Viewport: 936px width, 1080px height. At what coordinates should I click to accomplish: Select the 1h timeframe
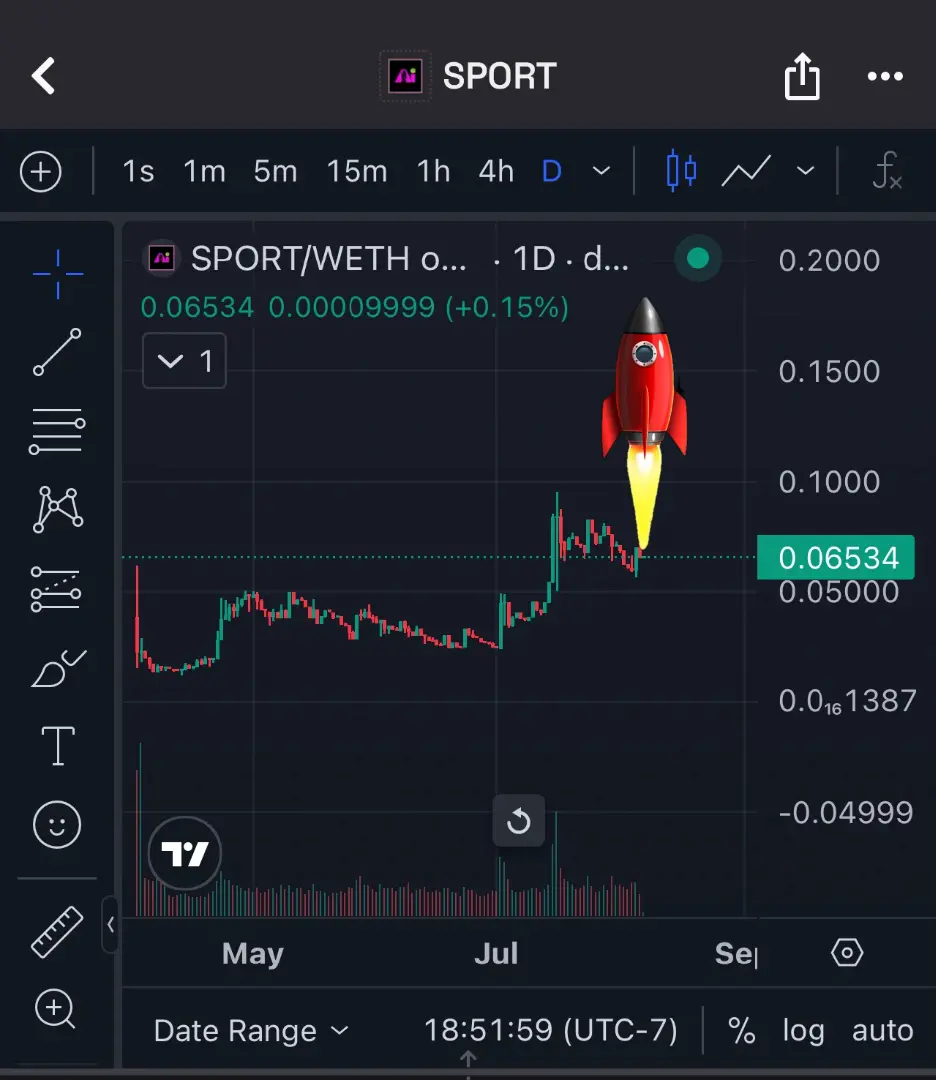click(433, 172)
